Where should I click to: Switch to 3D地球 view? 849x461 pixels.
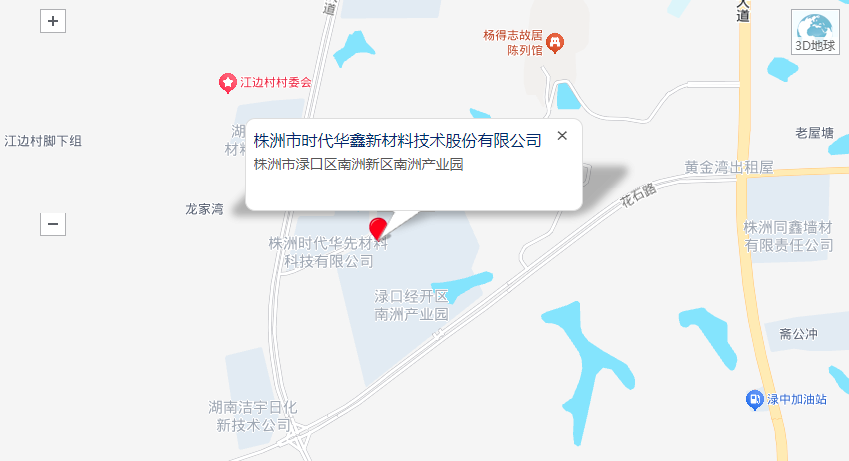[x=814, y=31]
